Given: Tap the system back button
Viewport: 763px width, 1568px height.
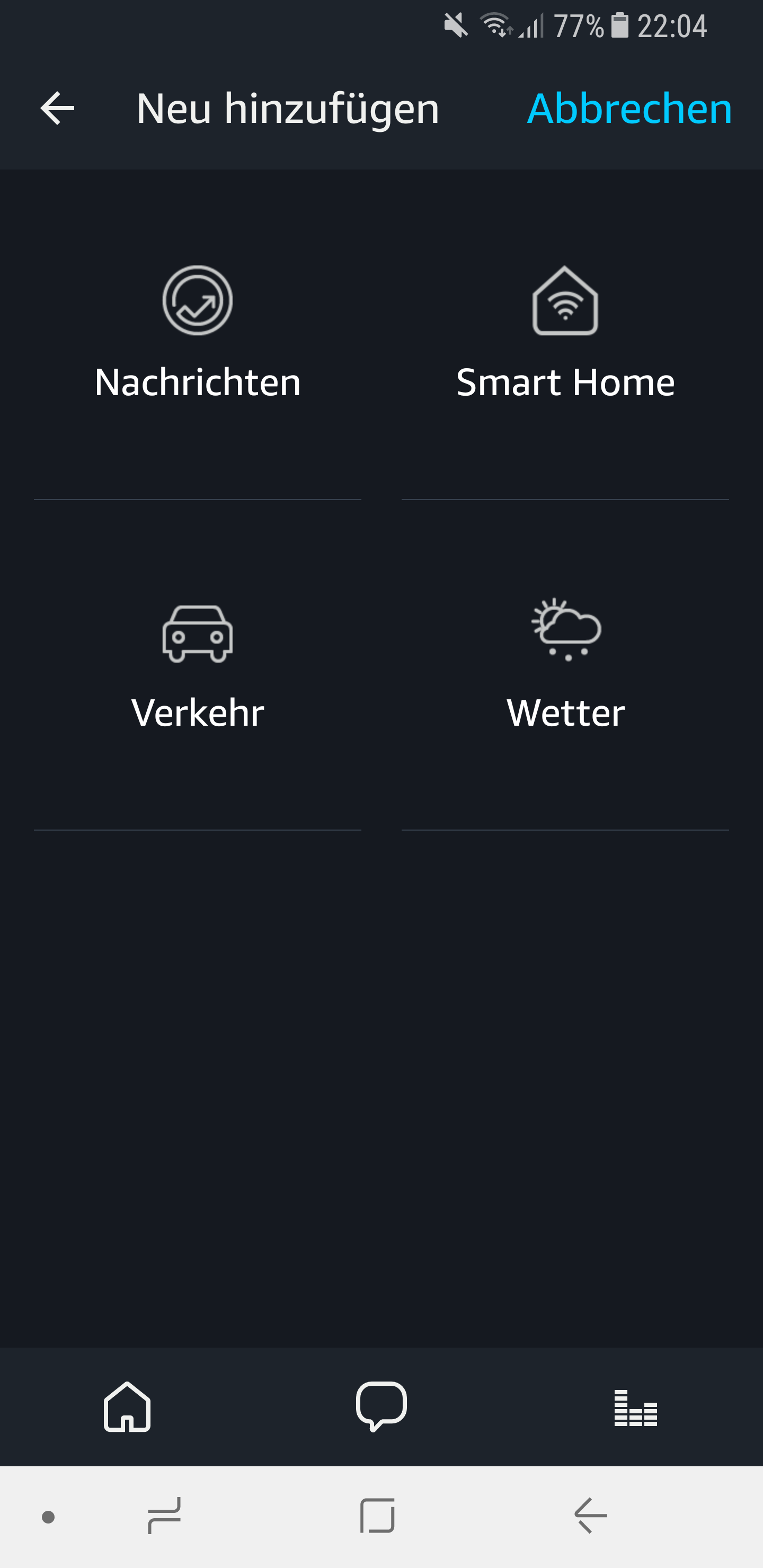Looking at the screenshot, I should (591, 1516).
